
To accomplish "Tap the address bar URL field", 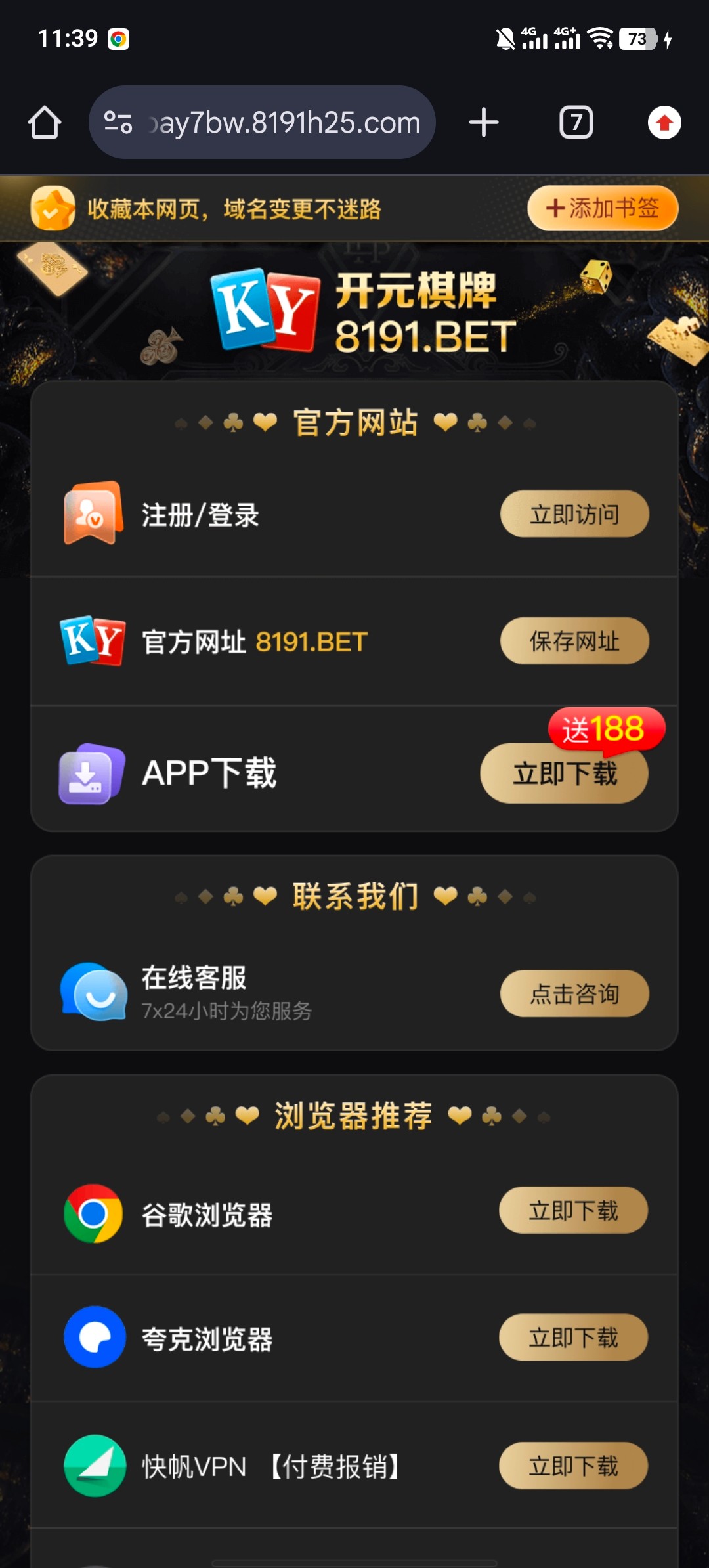I will [284, 123].
